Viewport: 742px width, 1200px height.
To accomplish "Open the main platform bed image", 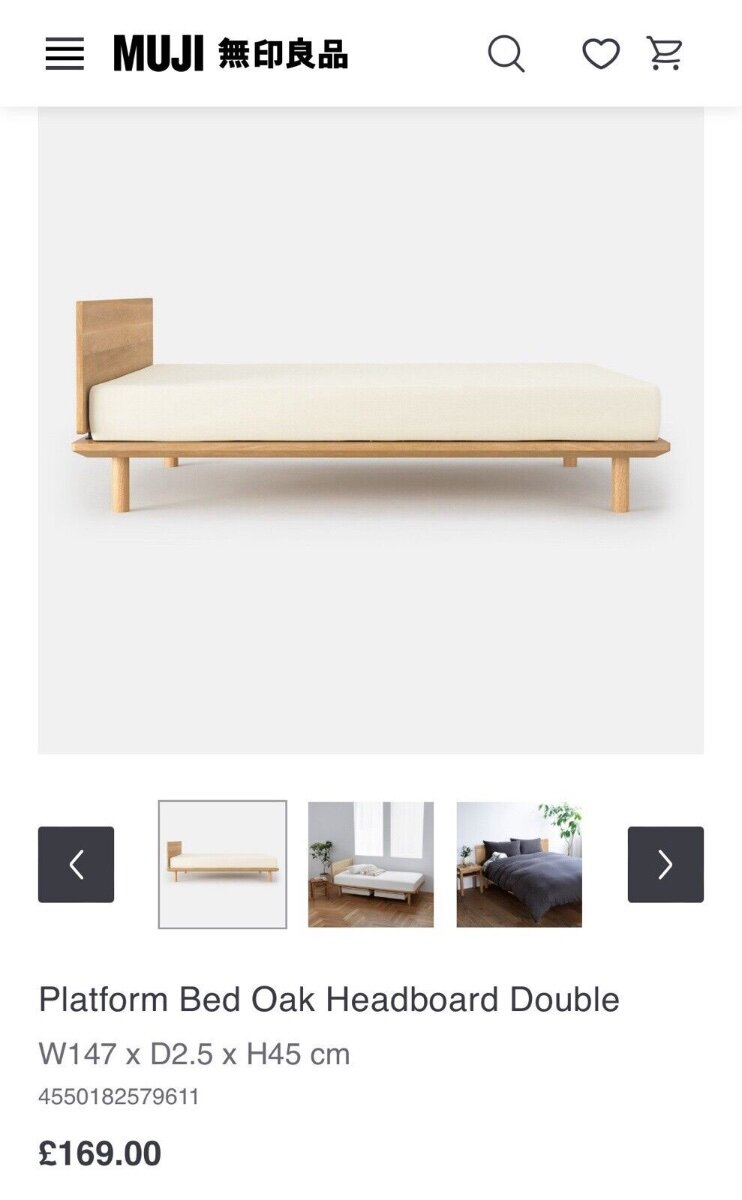I will pyautogui.click(x=371, y=430).
